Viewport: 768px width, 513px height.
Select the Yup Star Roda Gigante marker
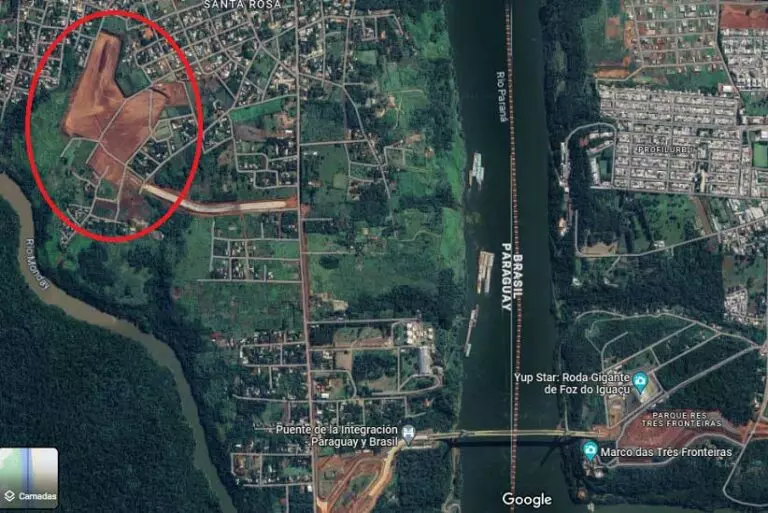641,383
